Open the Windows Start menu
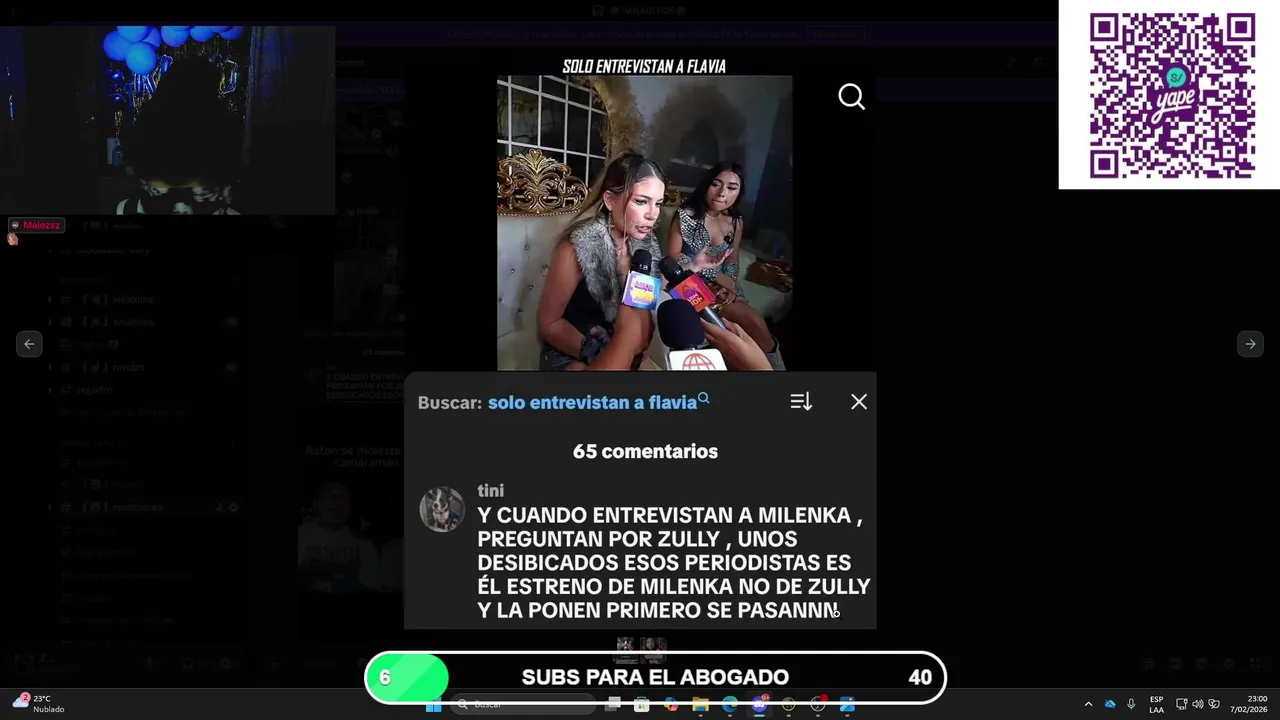Viewport: 1280px width, 720px height. 434,706
